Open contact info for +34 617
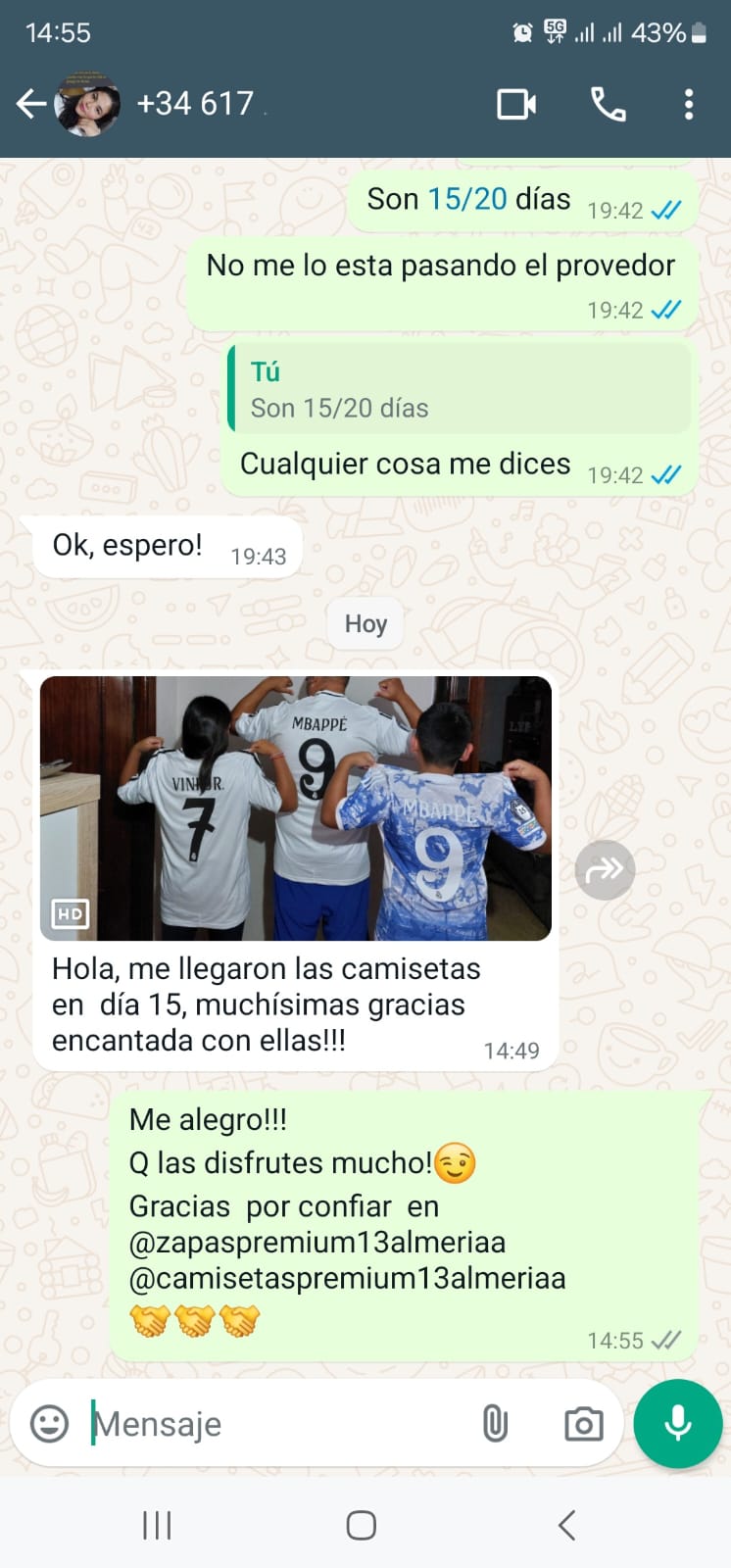The height and width of the screenshot is (1568, 731). click(x=196, y=104)
